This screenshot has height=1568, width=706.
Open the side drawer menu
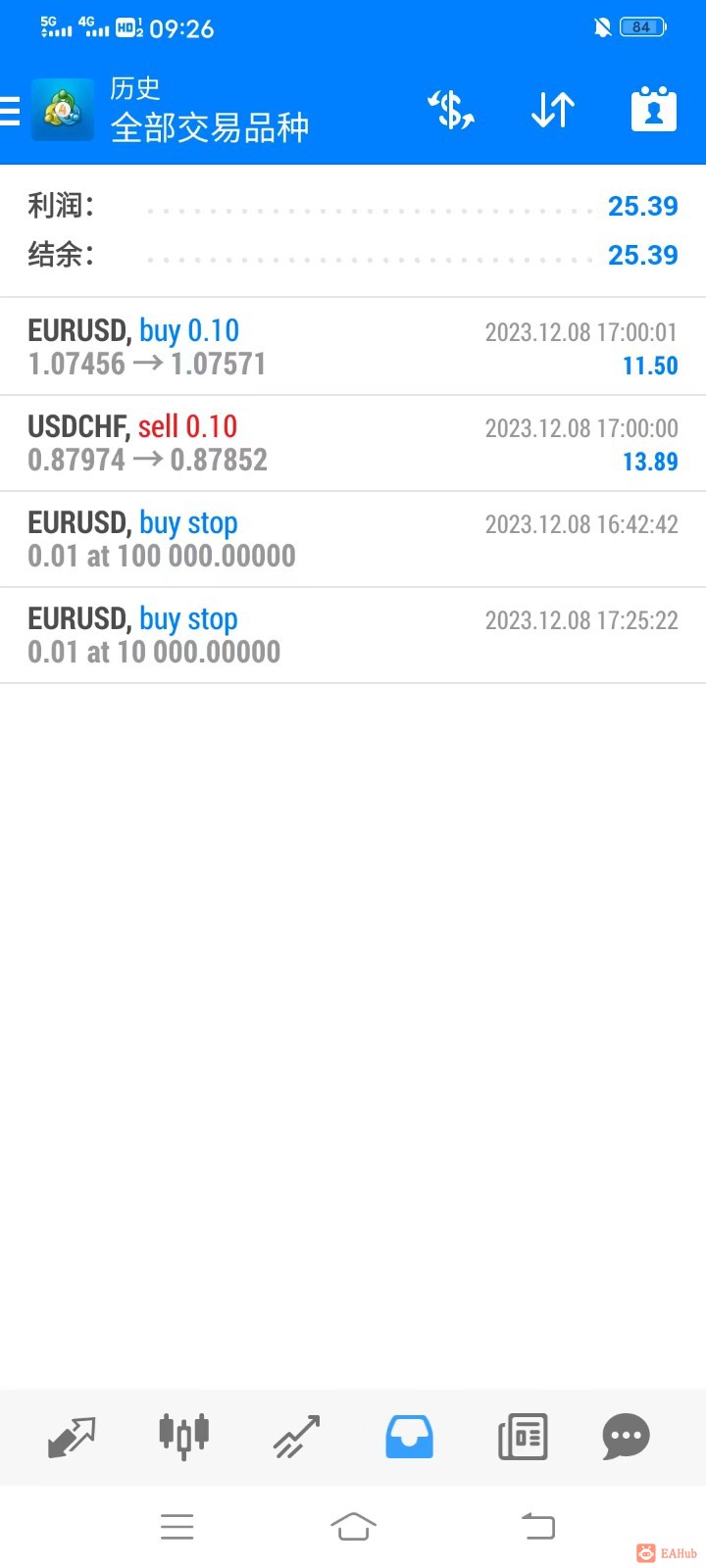pos(12,111)
